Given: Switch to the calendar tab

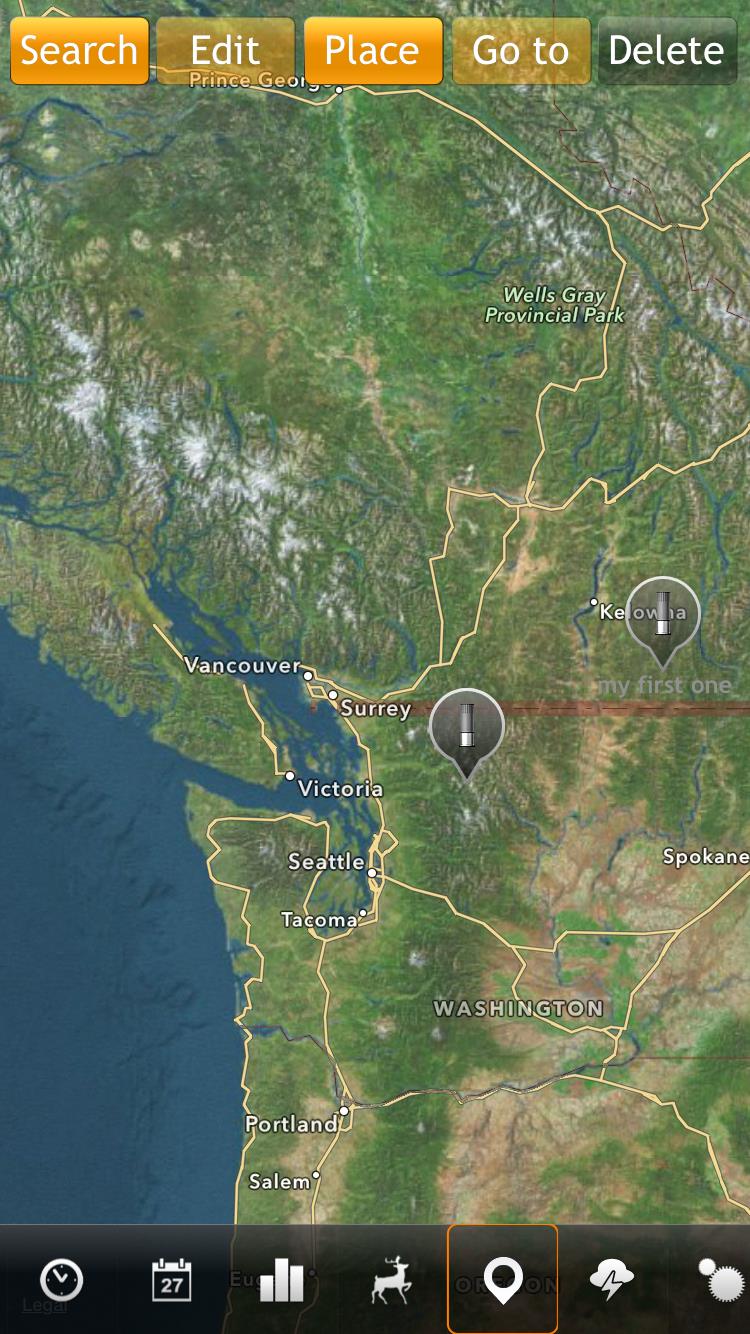Looking at the screenshot, I should (172, 1280).
